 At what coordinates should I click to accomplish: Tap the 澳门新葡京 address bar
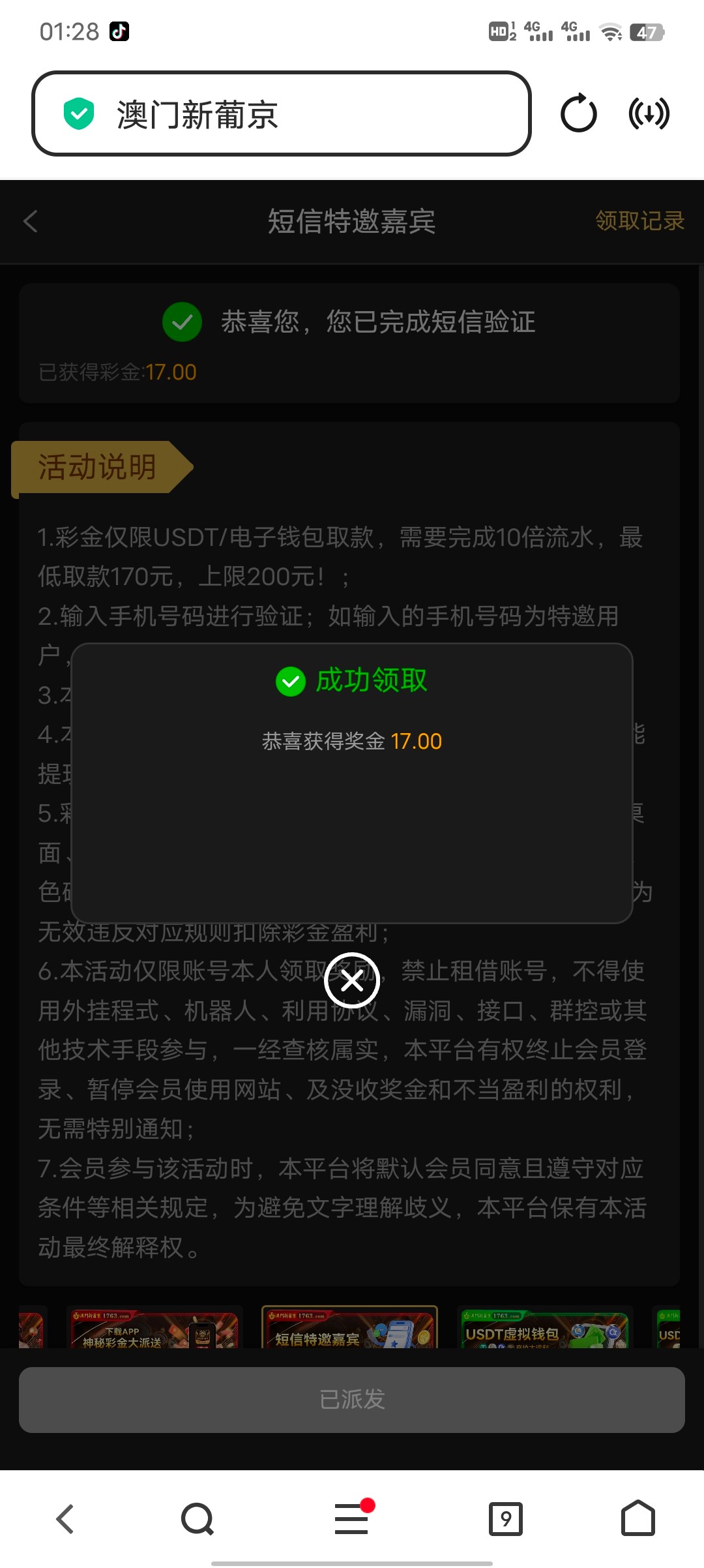pos(281,114)
